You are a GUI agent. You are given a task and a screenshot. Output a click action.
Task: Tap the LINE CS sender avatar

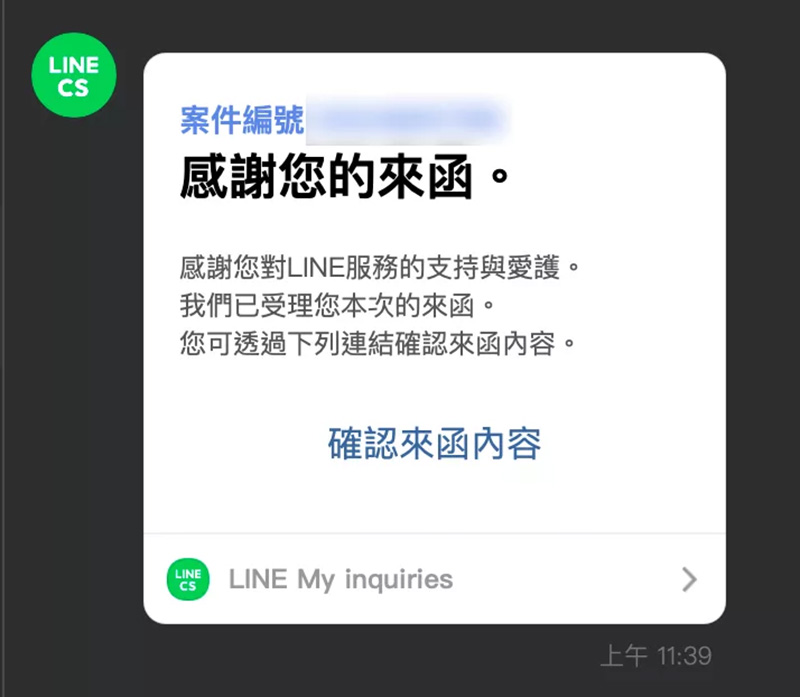click(73, 76)
